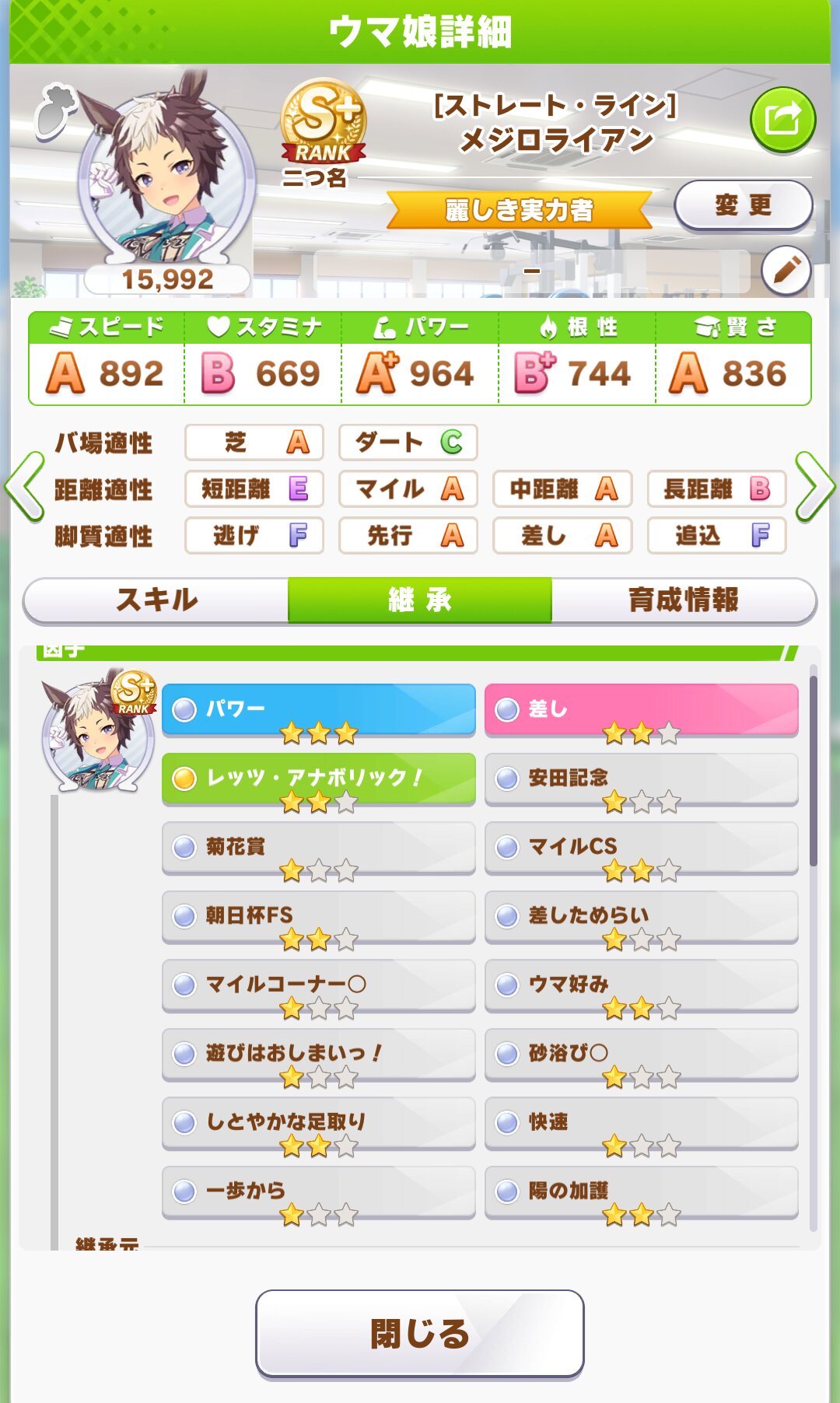Switch to the スキル tab
This screenshot has height=1403, width=840.
156,600
